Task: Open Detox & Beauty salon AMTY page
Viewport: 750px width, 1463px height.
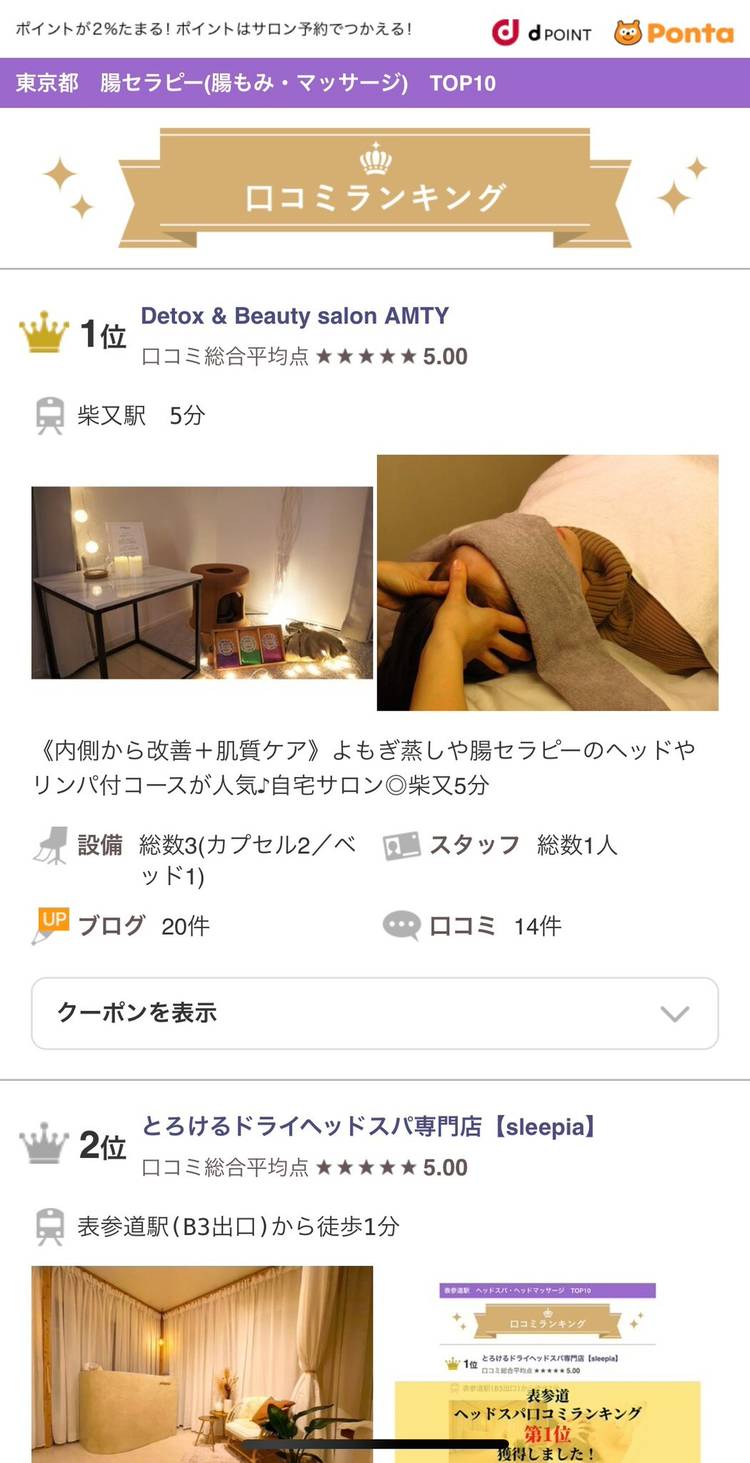Action: pos(294,316)
